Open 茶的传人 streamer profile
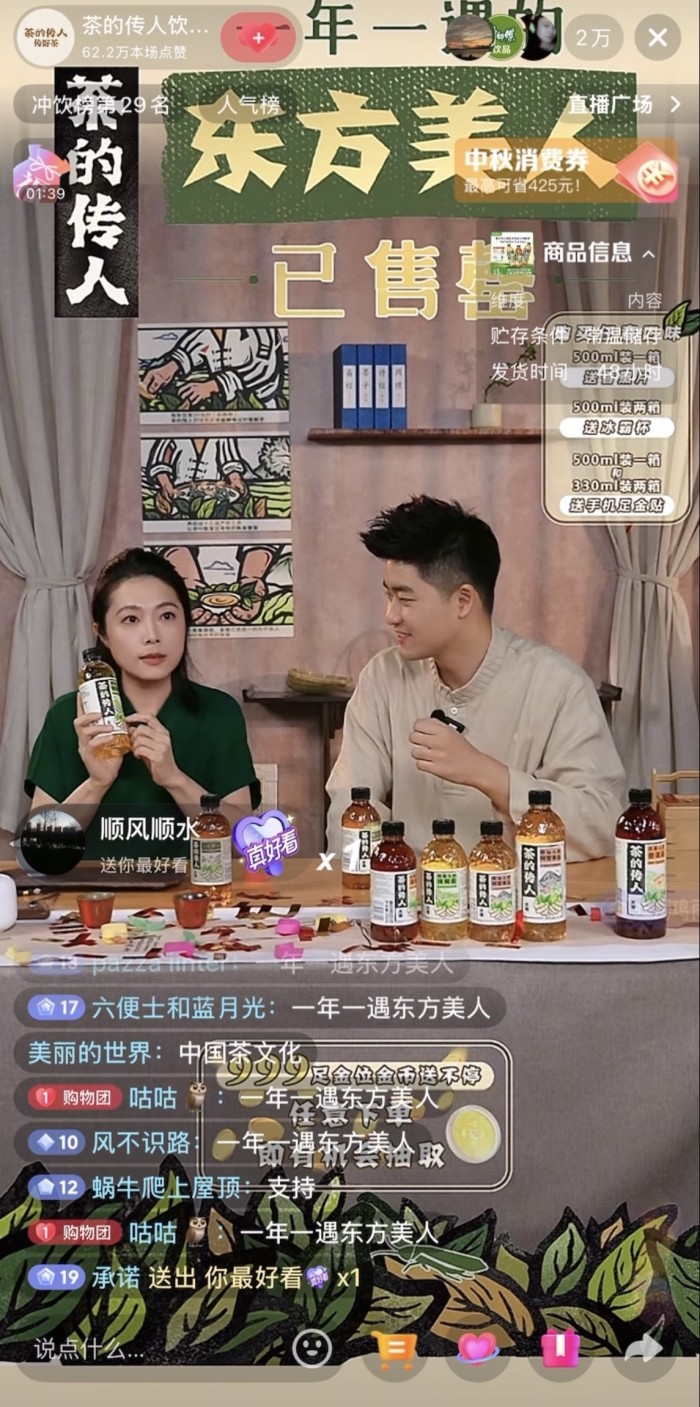 pyautogui.click(x=45, y=38)
